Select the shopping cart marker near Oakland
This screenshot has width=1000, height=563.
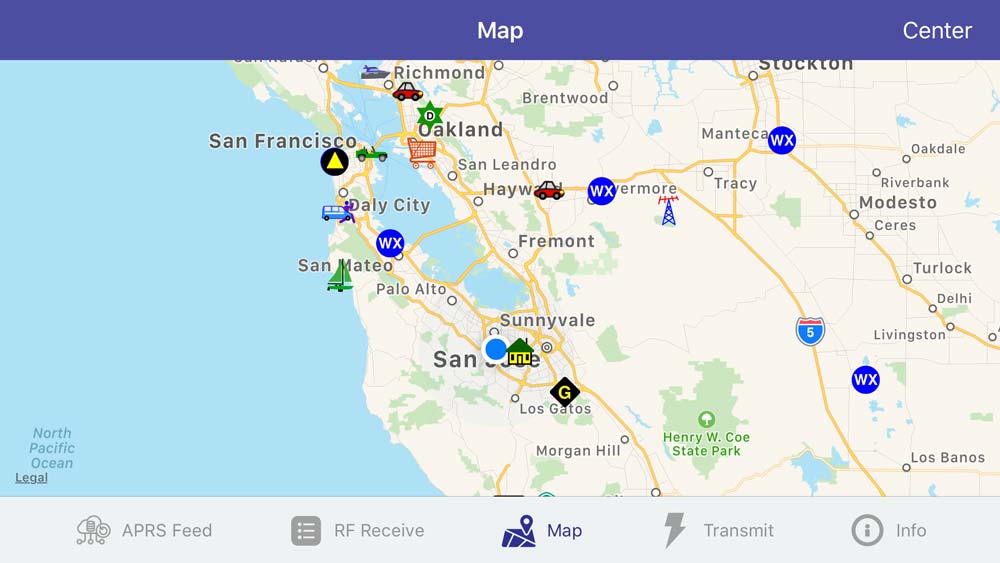422,152
